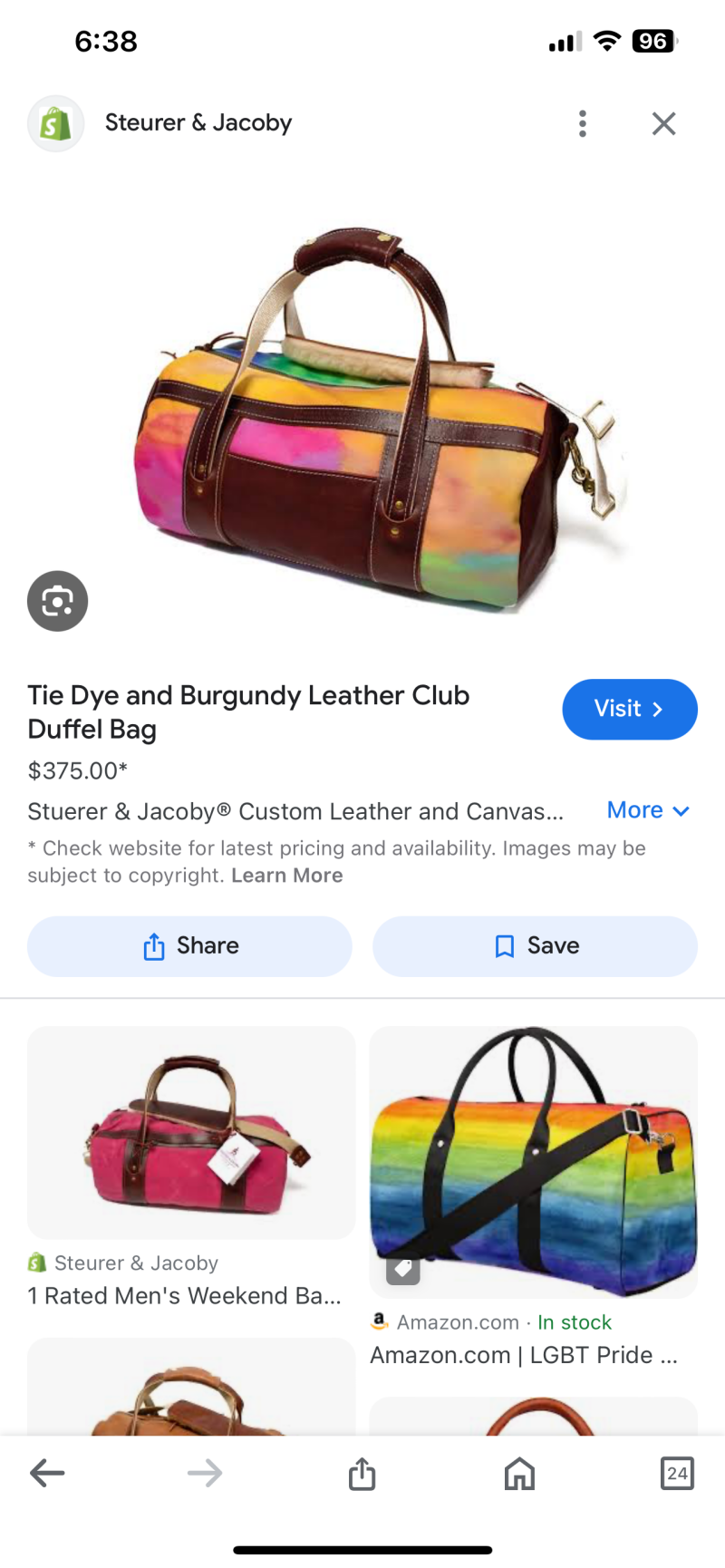
Task: Tap the Steurer & Jacoby source header
Action: coord(198,123)
